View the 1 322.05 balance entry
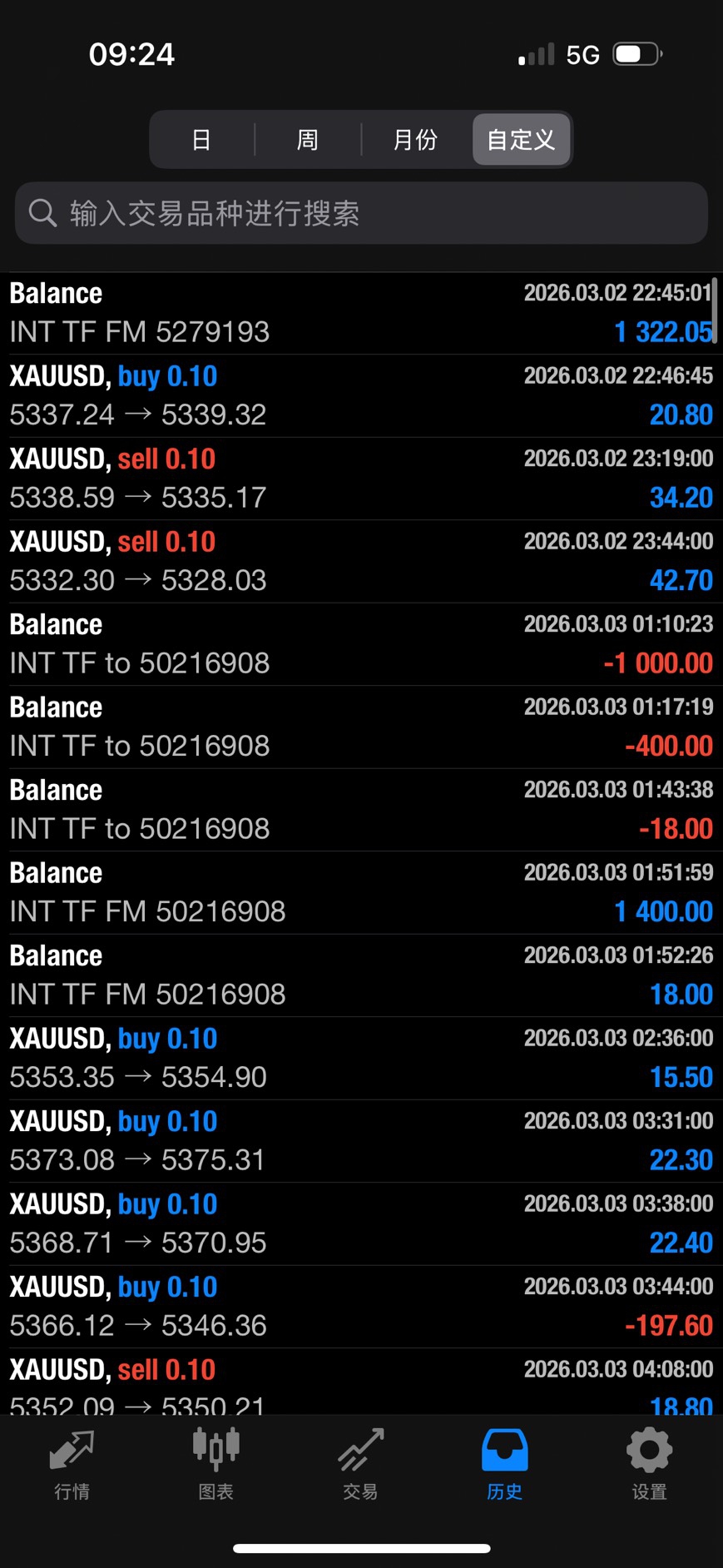723x1568 pixels. [x=361, y=313]
